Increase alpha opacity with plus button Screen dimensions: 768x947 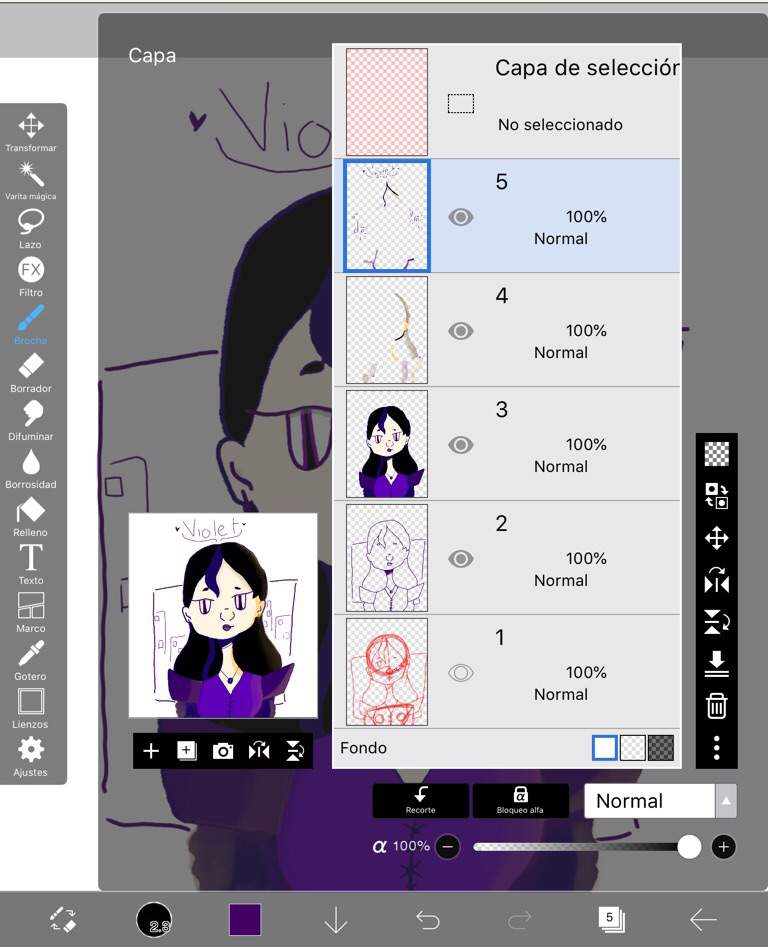pos(723,847)
